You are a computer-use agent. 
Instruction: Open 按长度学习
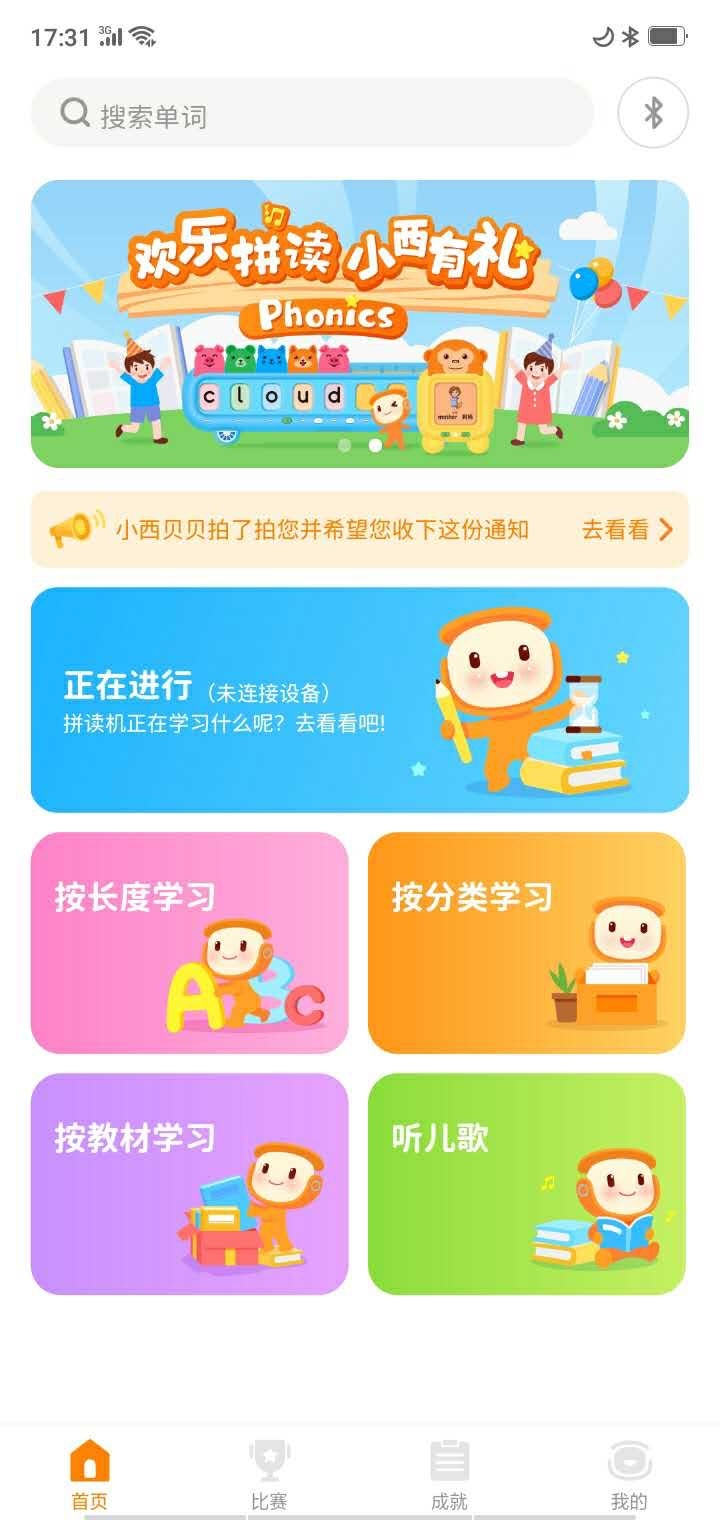click(190, 942)
